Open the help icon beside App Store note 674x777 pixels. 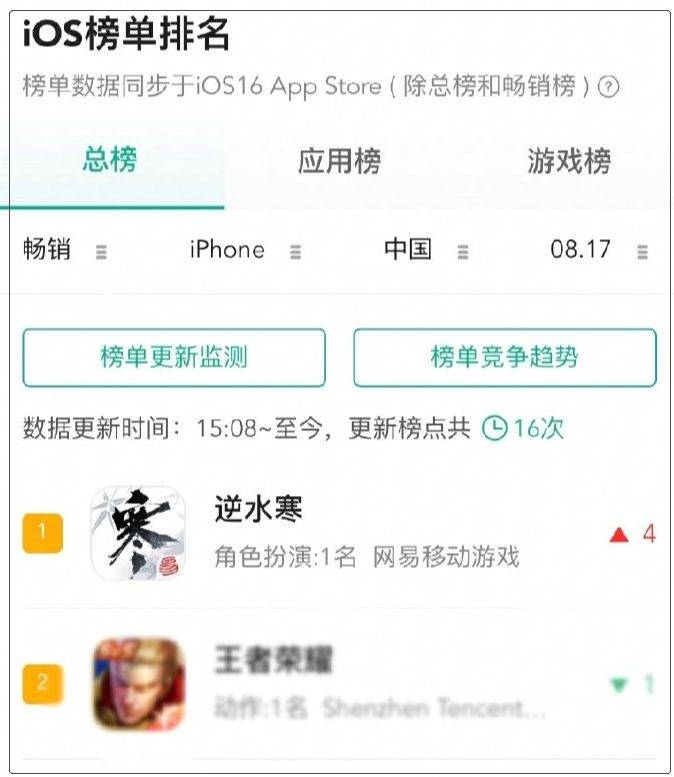point(607,87)
